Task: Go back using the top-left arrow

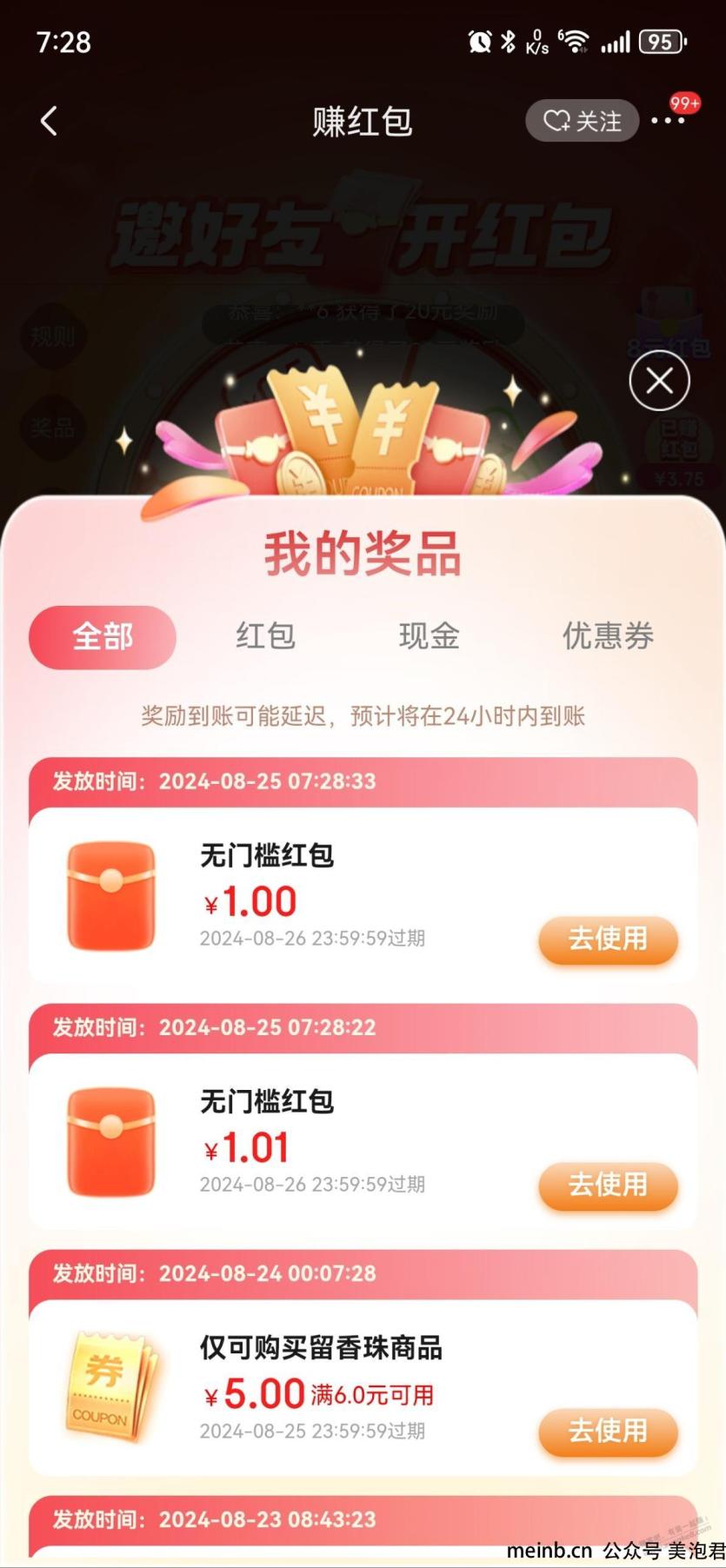Action: 50,121
